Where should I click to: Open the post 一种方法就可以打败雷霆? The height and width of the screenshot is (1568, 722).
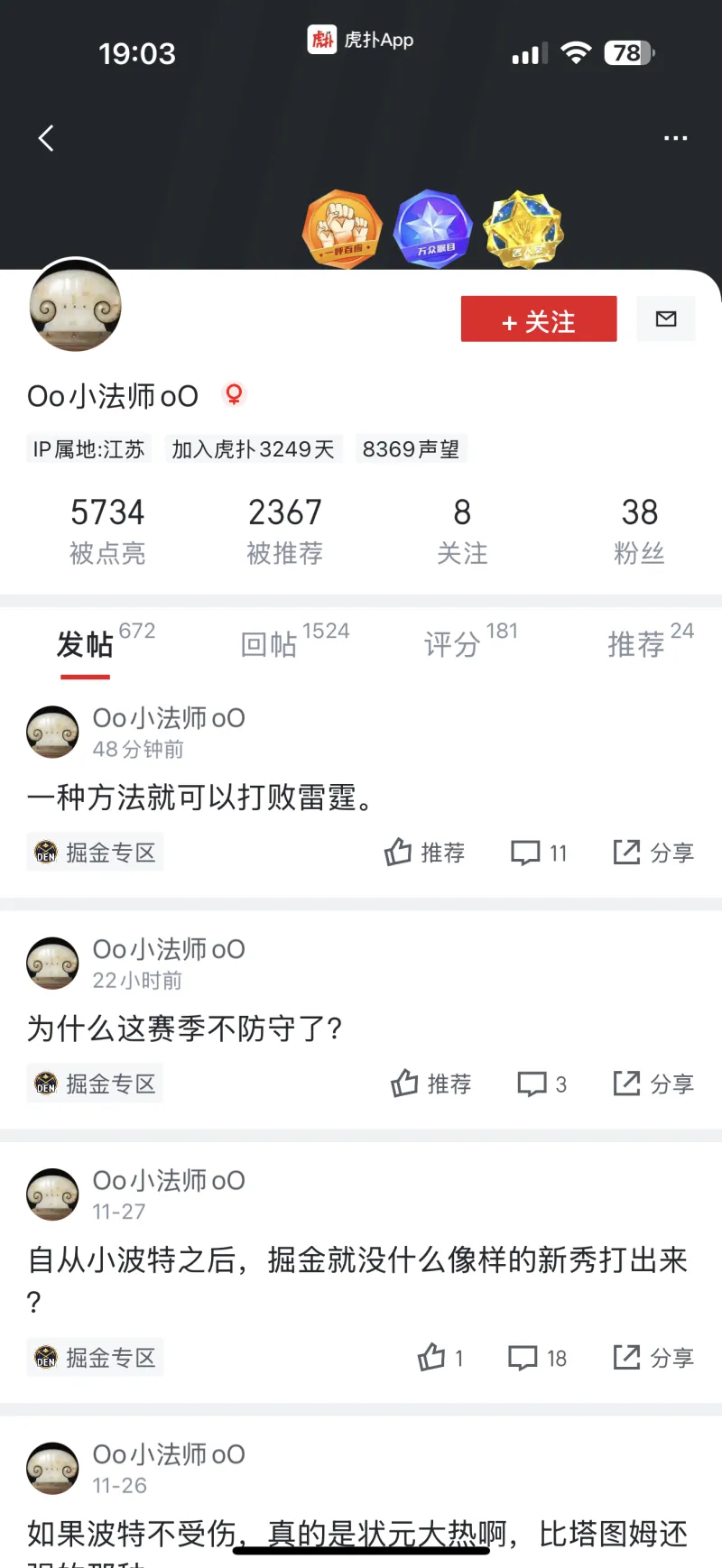[200, 798]
